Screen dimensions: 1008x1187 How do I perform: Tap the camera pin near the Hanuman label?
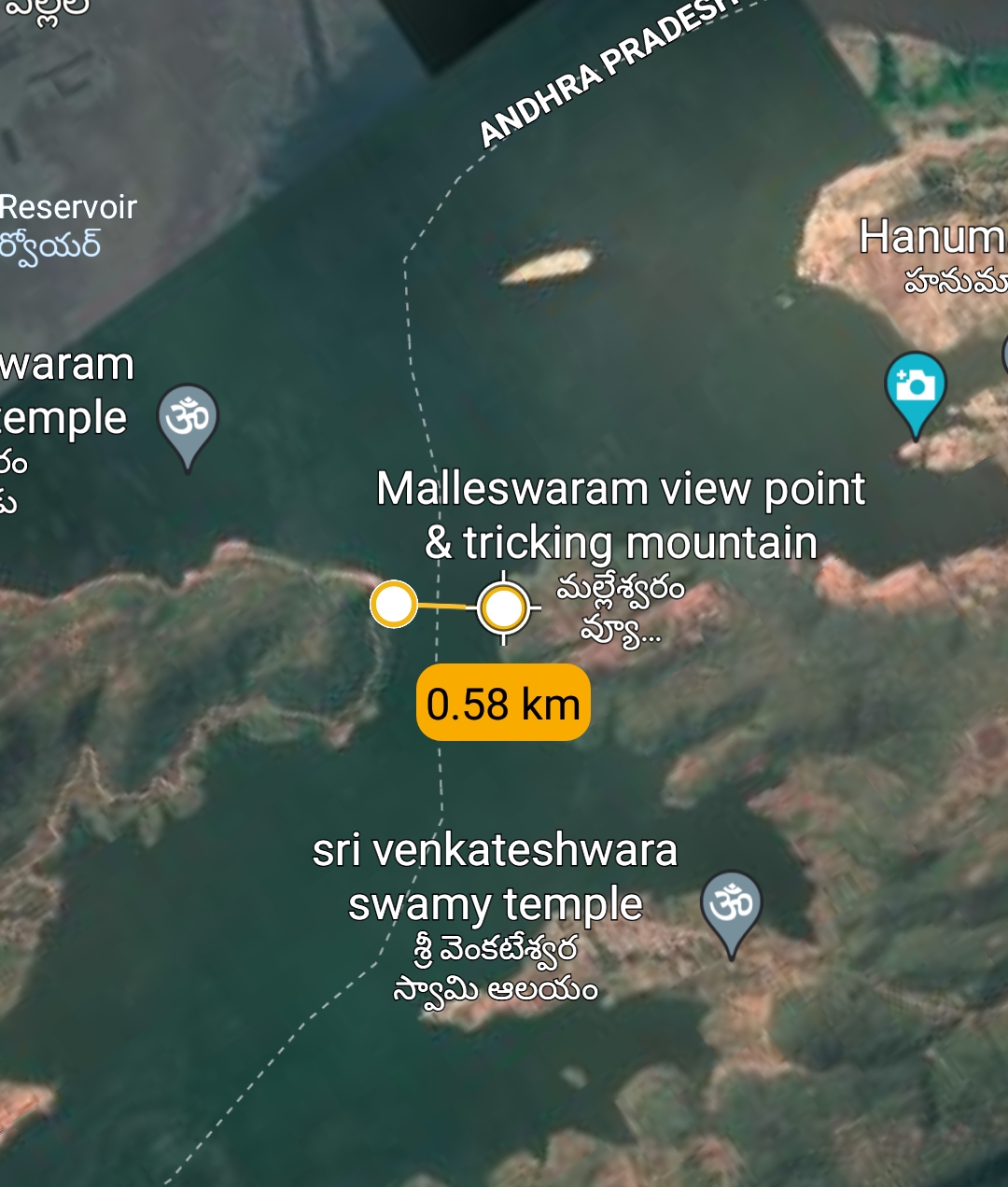pyautogui.click(x=916, y=386)
